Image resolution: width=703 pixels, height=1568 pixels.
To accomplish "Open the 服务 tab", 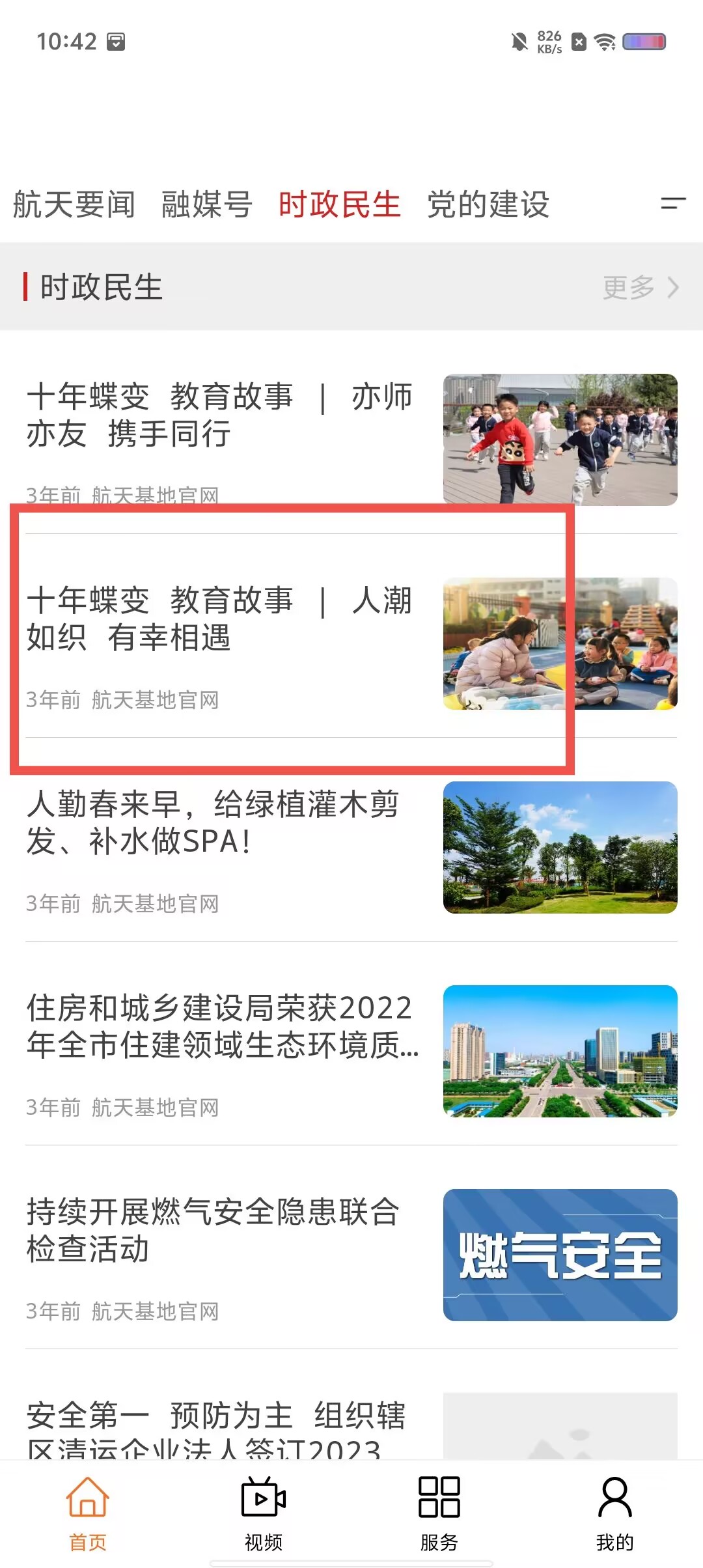I will 439,1513.
